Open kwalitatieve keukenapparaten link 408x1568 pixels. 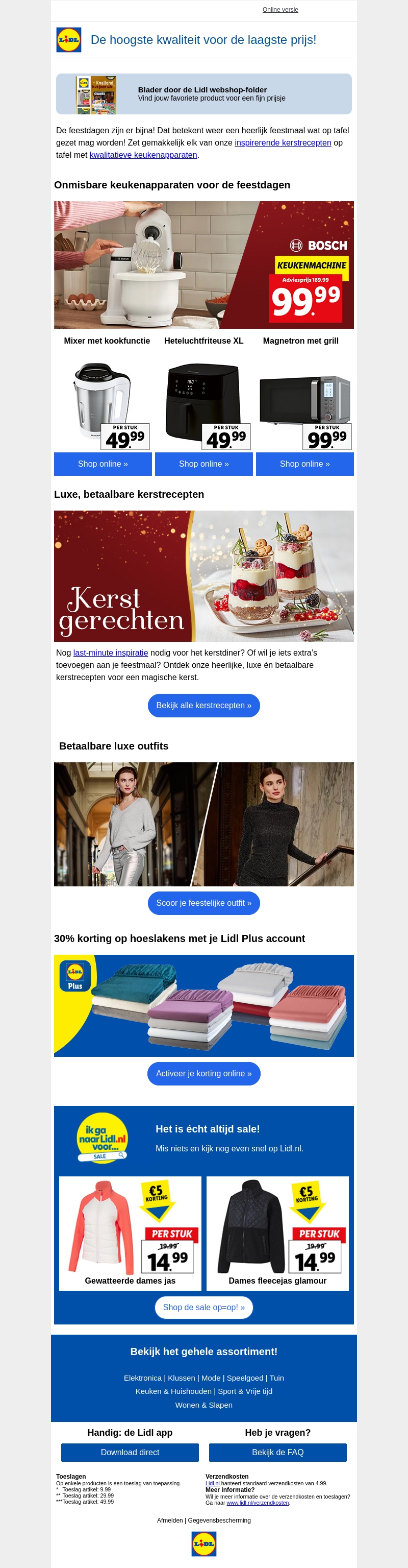coord(143,155)
